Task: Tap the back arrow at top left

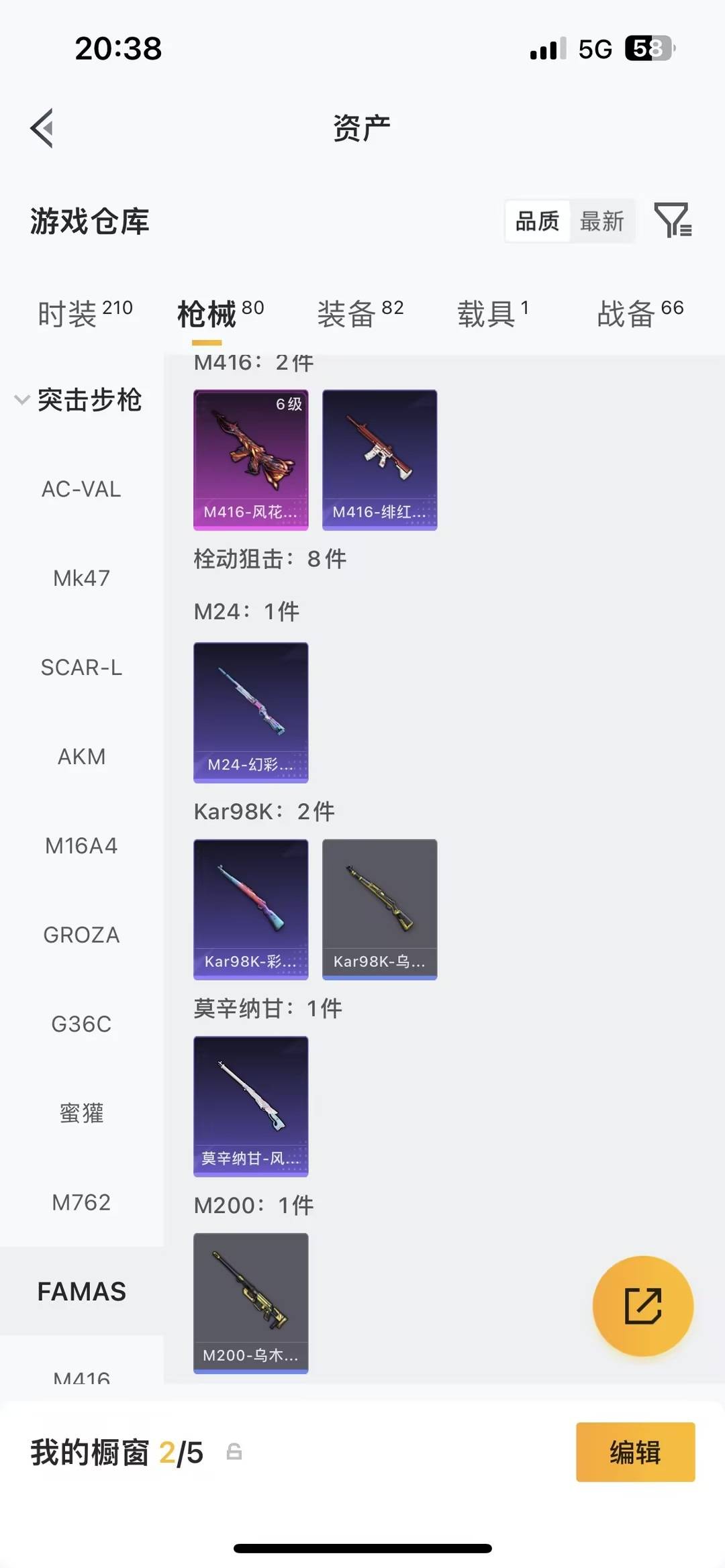Action: (x=42, y=128)
